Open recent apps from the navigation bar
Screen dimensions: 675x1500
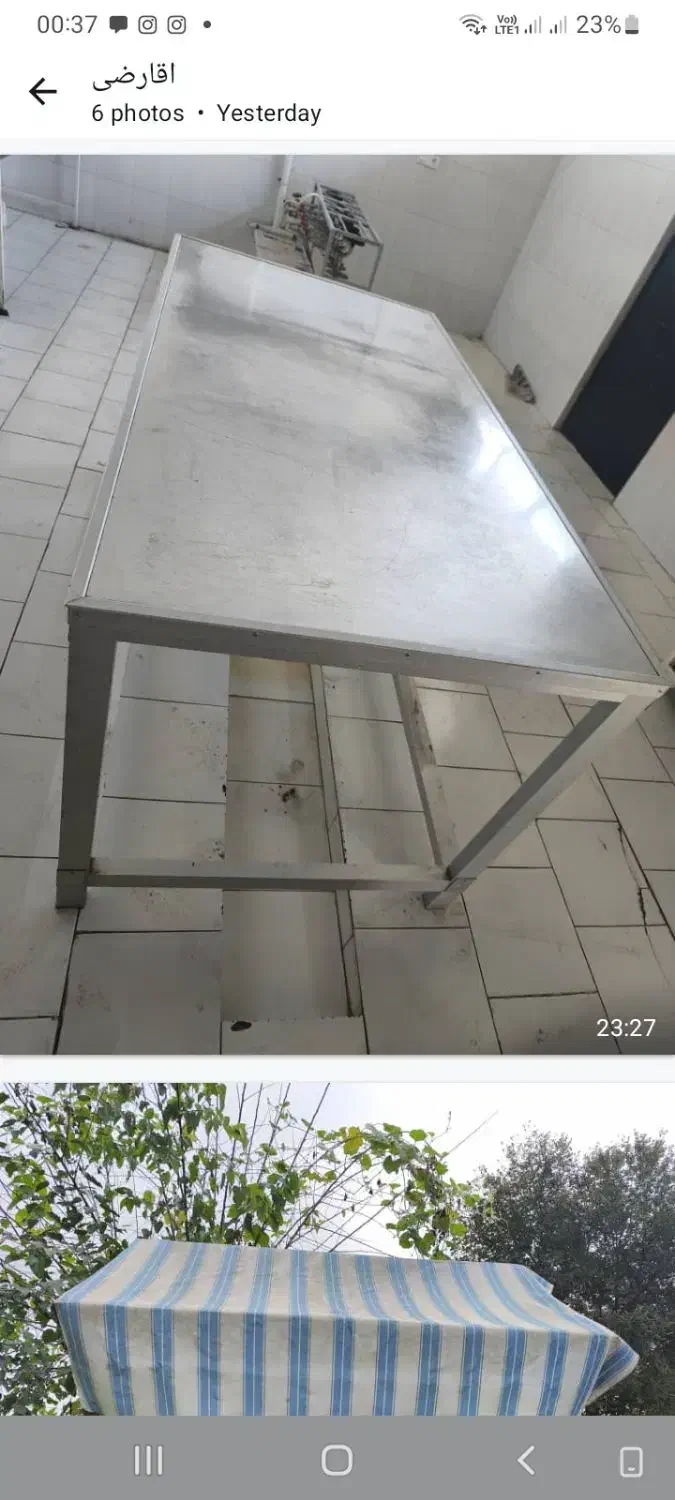(x=148, y=1461)
